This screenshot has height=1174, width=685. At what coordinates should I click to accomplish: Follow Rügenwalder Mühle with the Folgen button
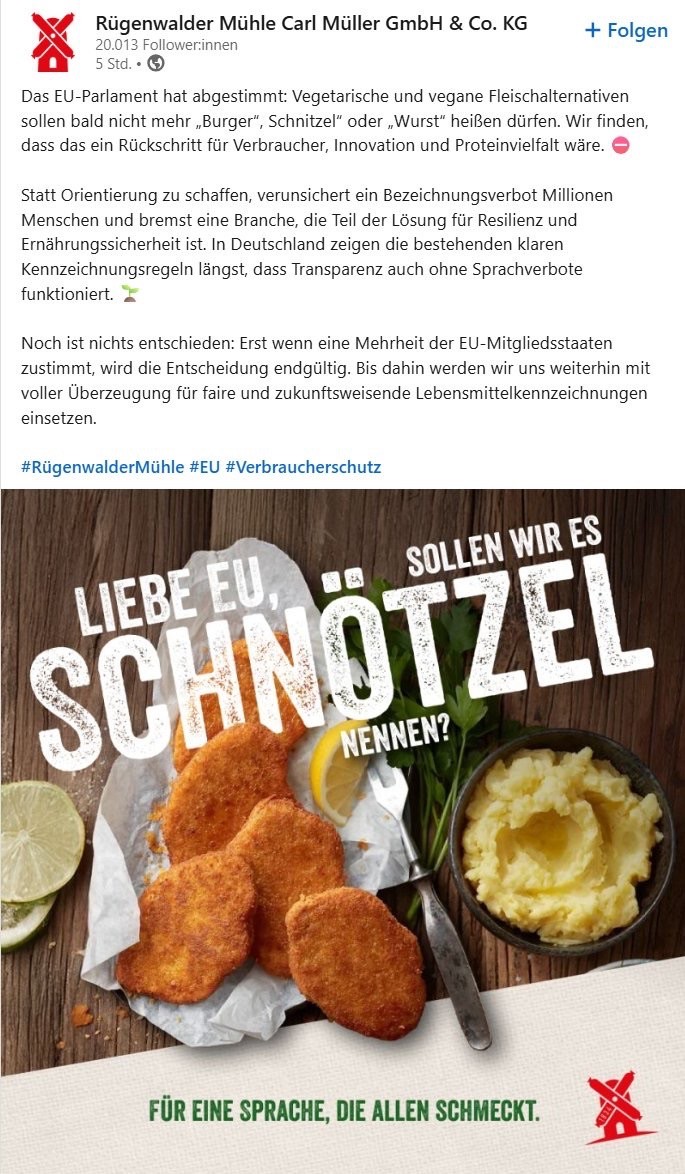click(x=626, y=31)
